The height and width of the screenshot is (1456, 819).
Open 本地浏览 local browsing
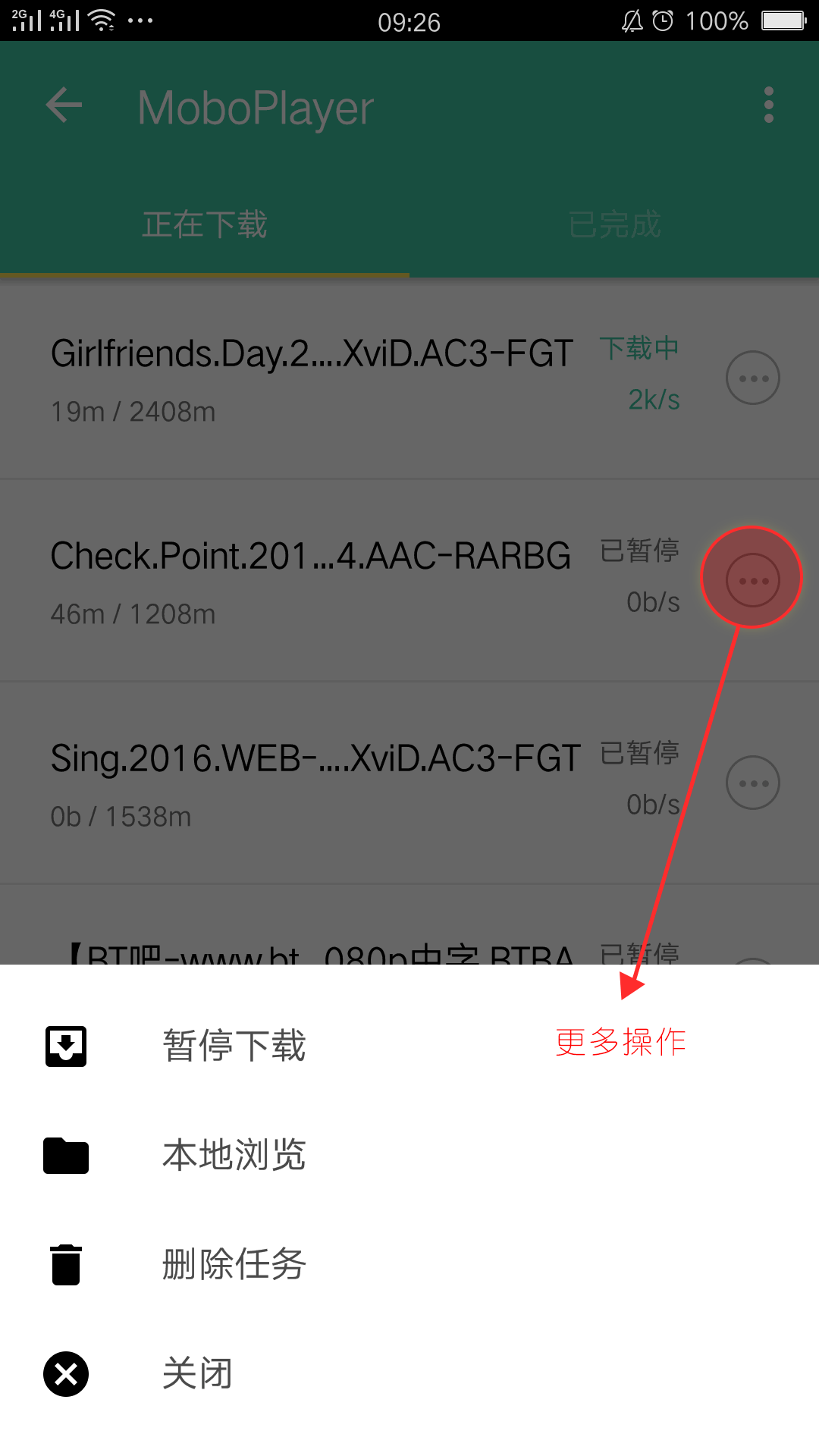pyautogui.click(x=234, y=1155)
